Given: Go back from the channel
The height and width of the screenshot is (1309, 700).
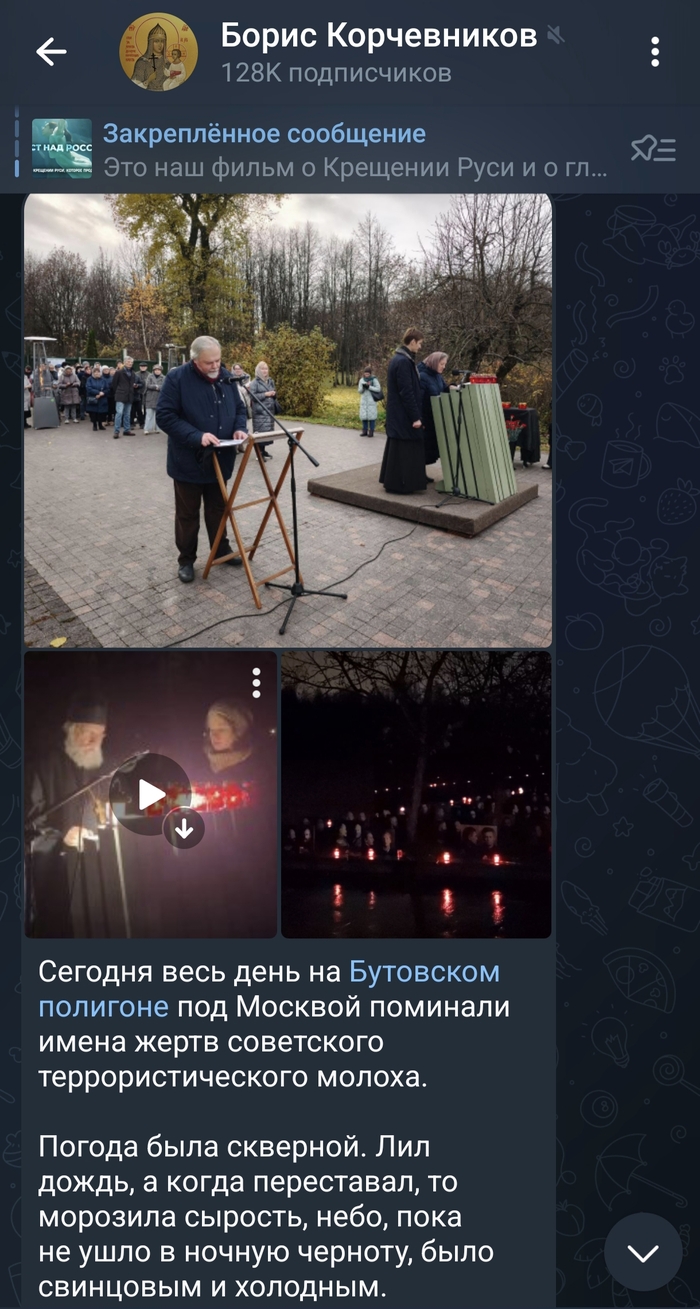Looking at the screenshot, I should (x=50, y=52).
